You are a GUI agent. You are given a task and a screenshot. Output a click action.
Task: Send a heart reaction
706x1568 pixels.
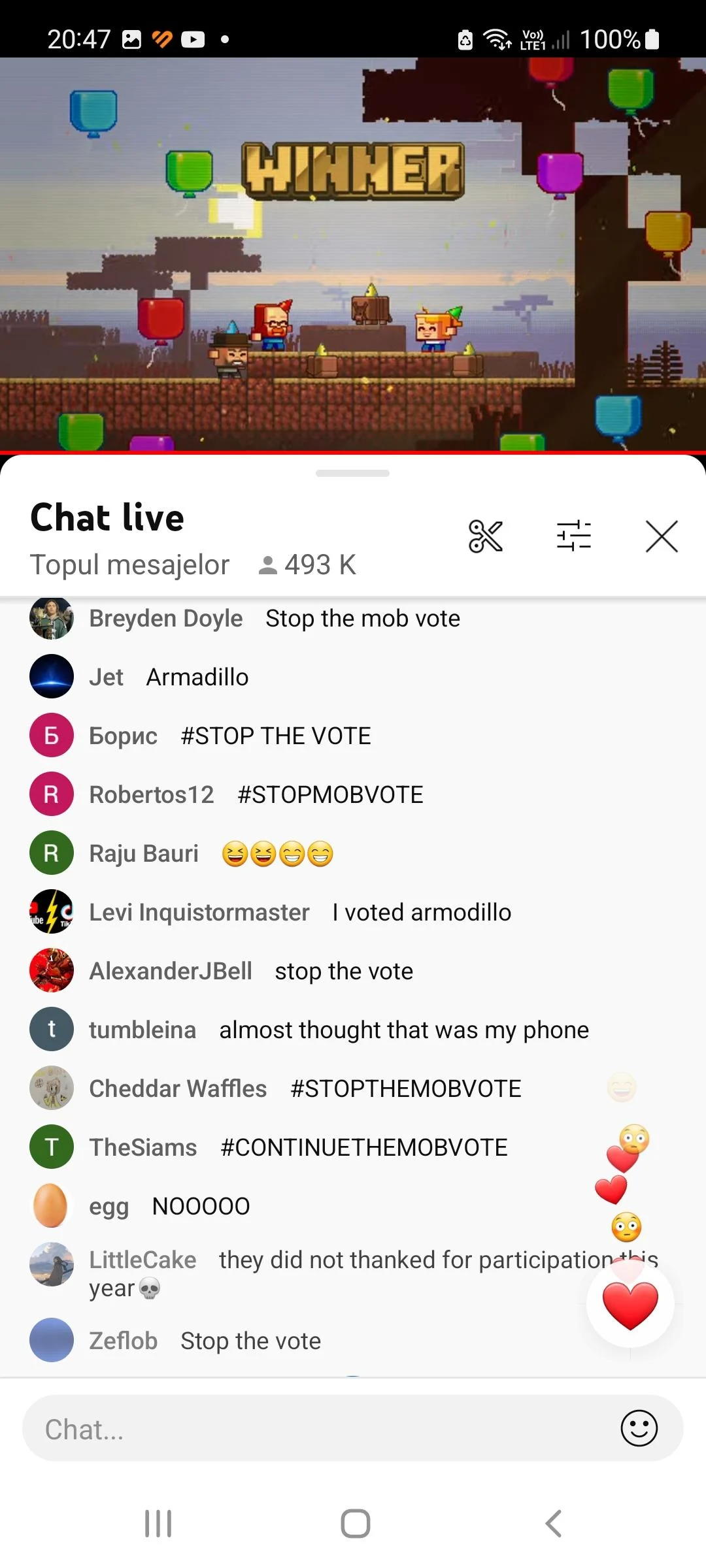pos(630,1304)
